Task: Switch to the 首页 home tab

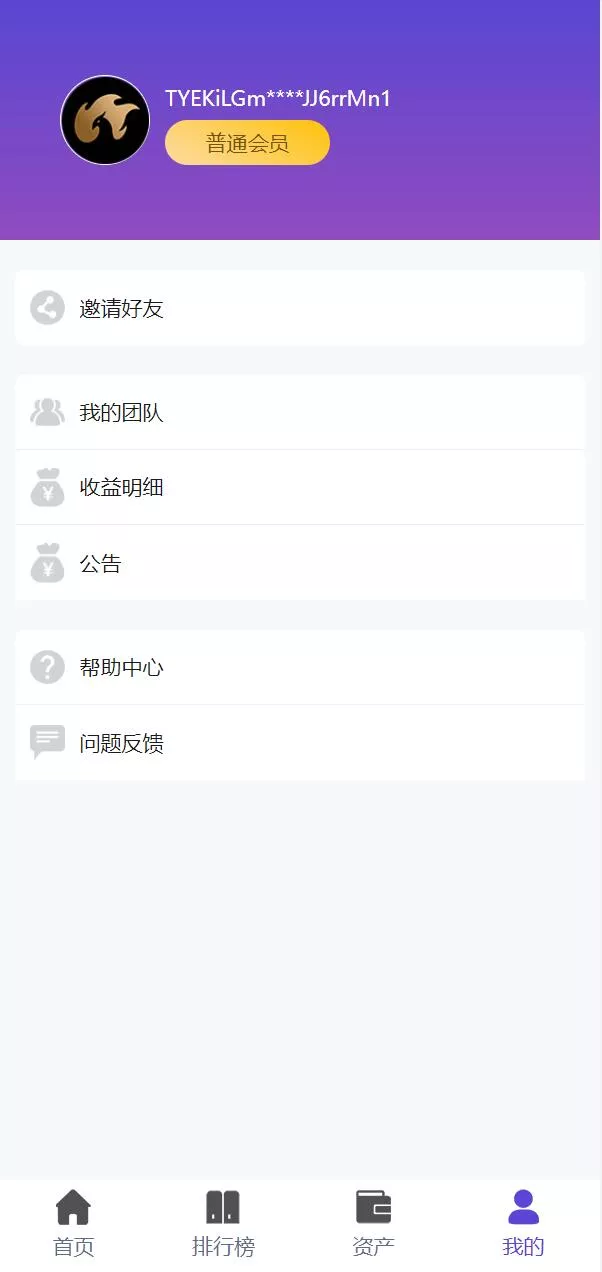Action: pyautogui.click(x=73, y=1223)
